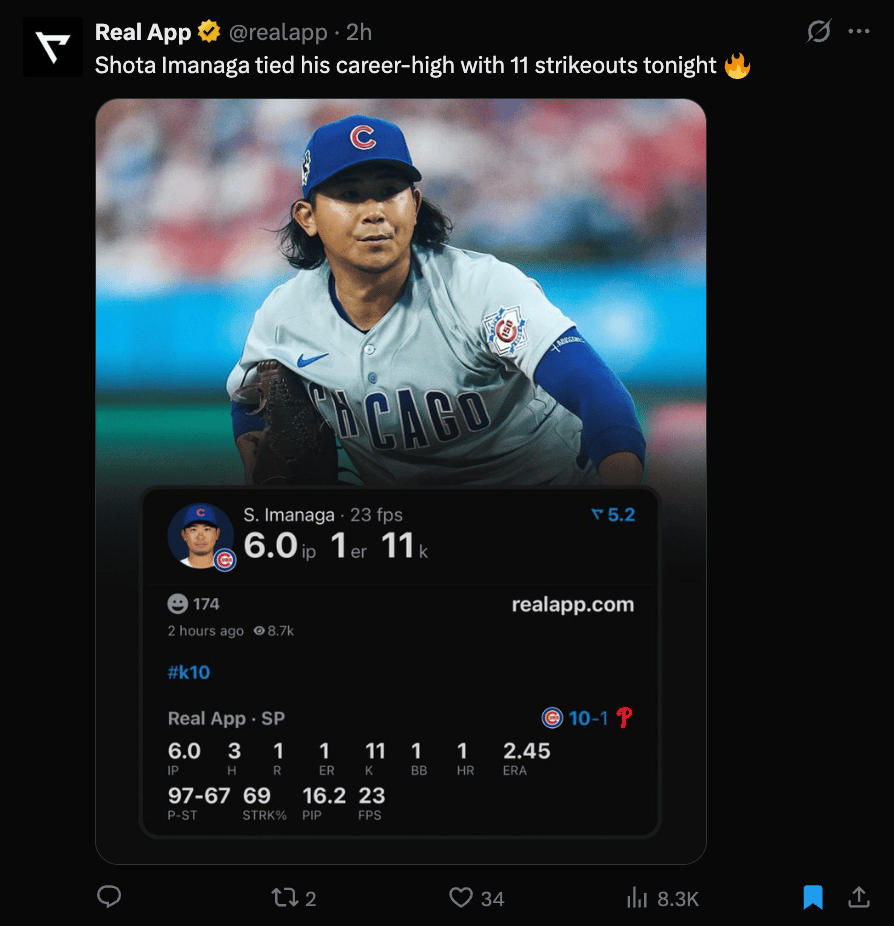Repost the Shota Imanaga post
The image size is (894, 926).
tap(286, 897)
